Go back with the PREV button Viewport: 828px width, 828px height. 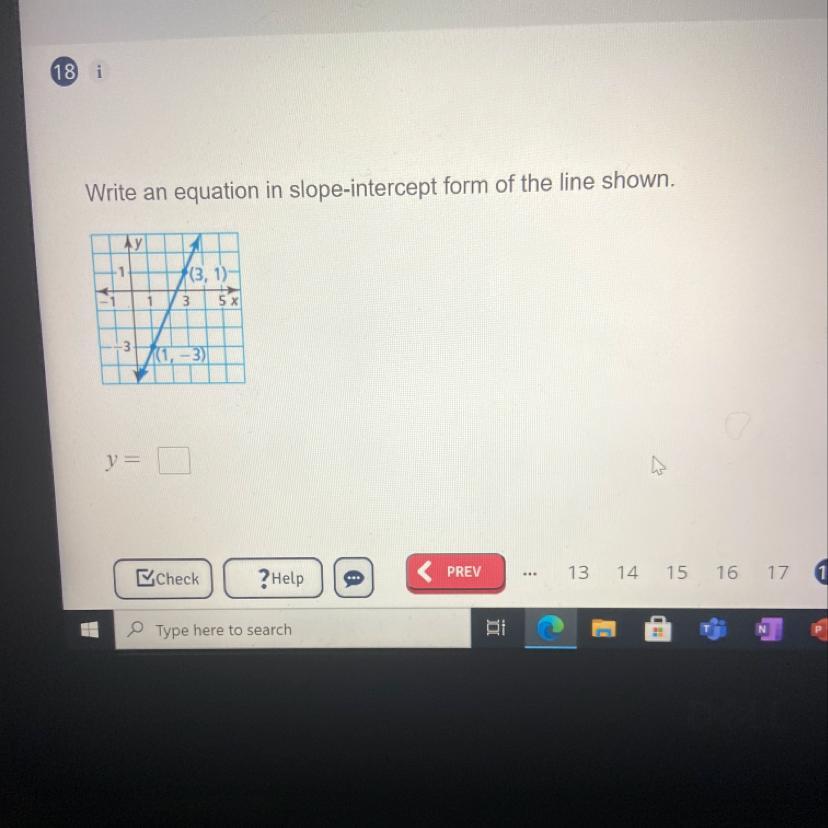tap(455, 572)
